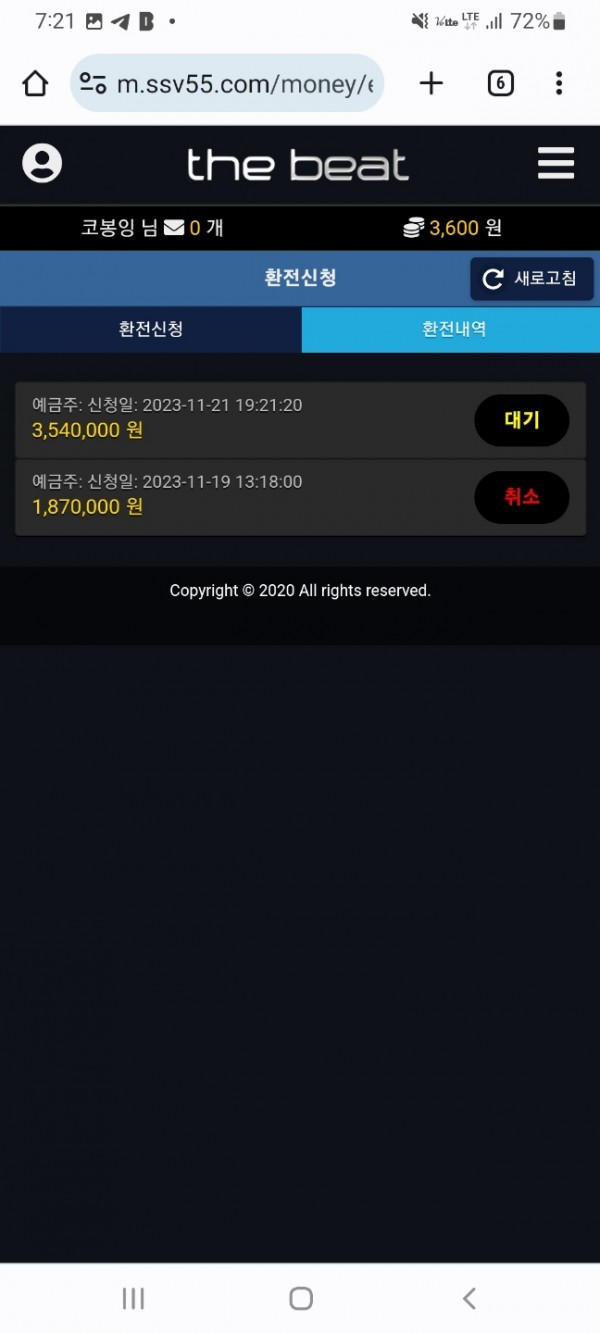This screenshot has height=1333, width=600.
Task: Open the messages envelope icon
Action: click(x=174, y=228)
